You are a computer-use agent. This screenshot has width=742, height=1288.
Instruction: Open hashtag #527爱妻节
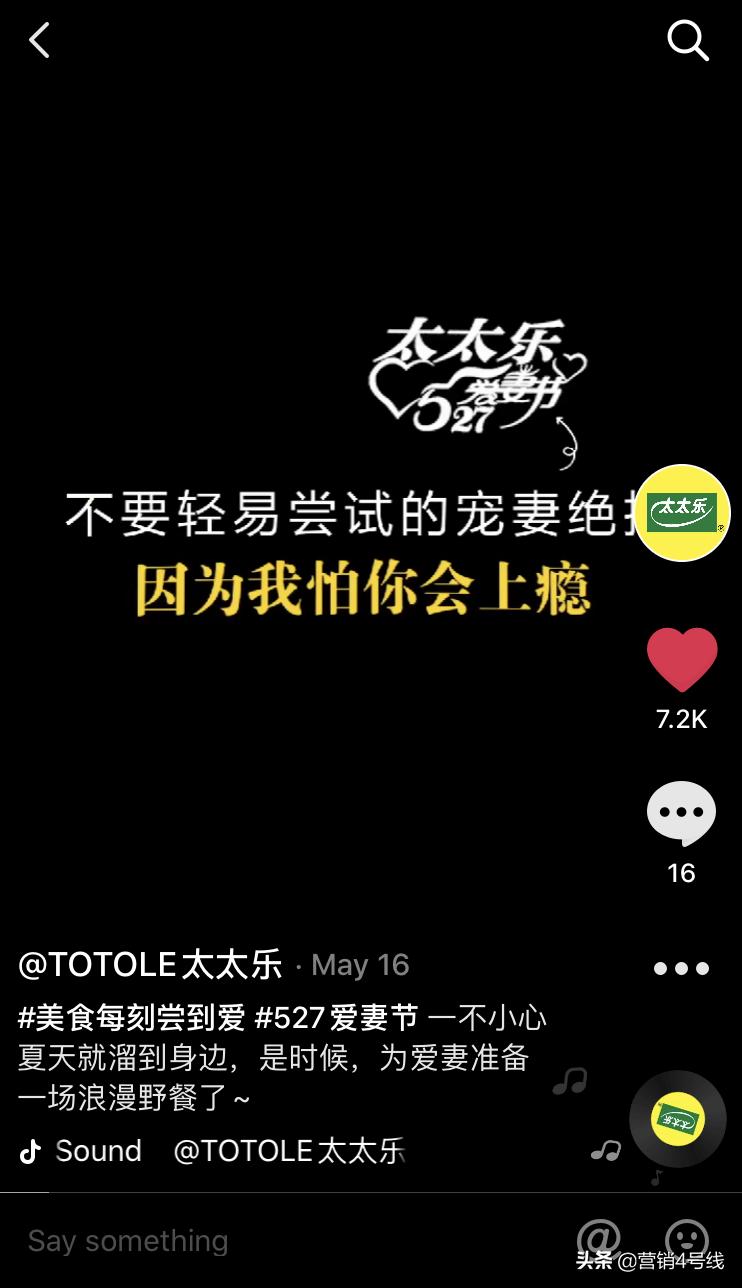336,1019
